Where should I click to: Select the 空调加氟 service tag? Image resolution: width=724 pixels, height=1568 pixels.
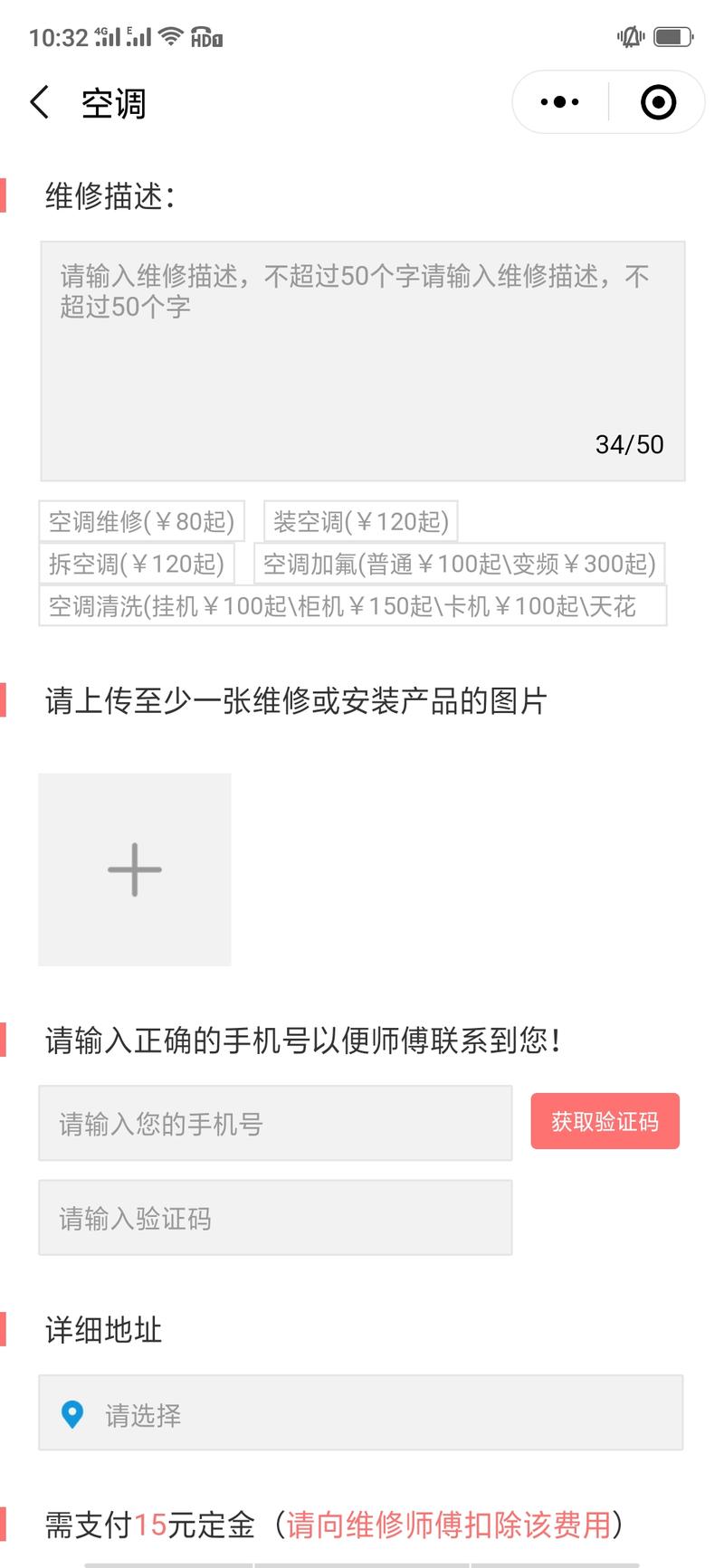(459, 564)
